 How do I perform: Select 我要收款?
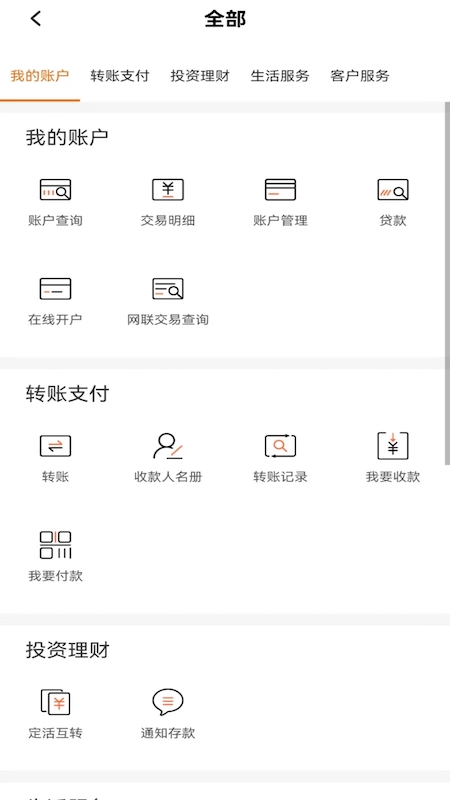(393, 458)
